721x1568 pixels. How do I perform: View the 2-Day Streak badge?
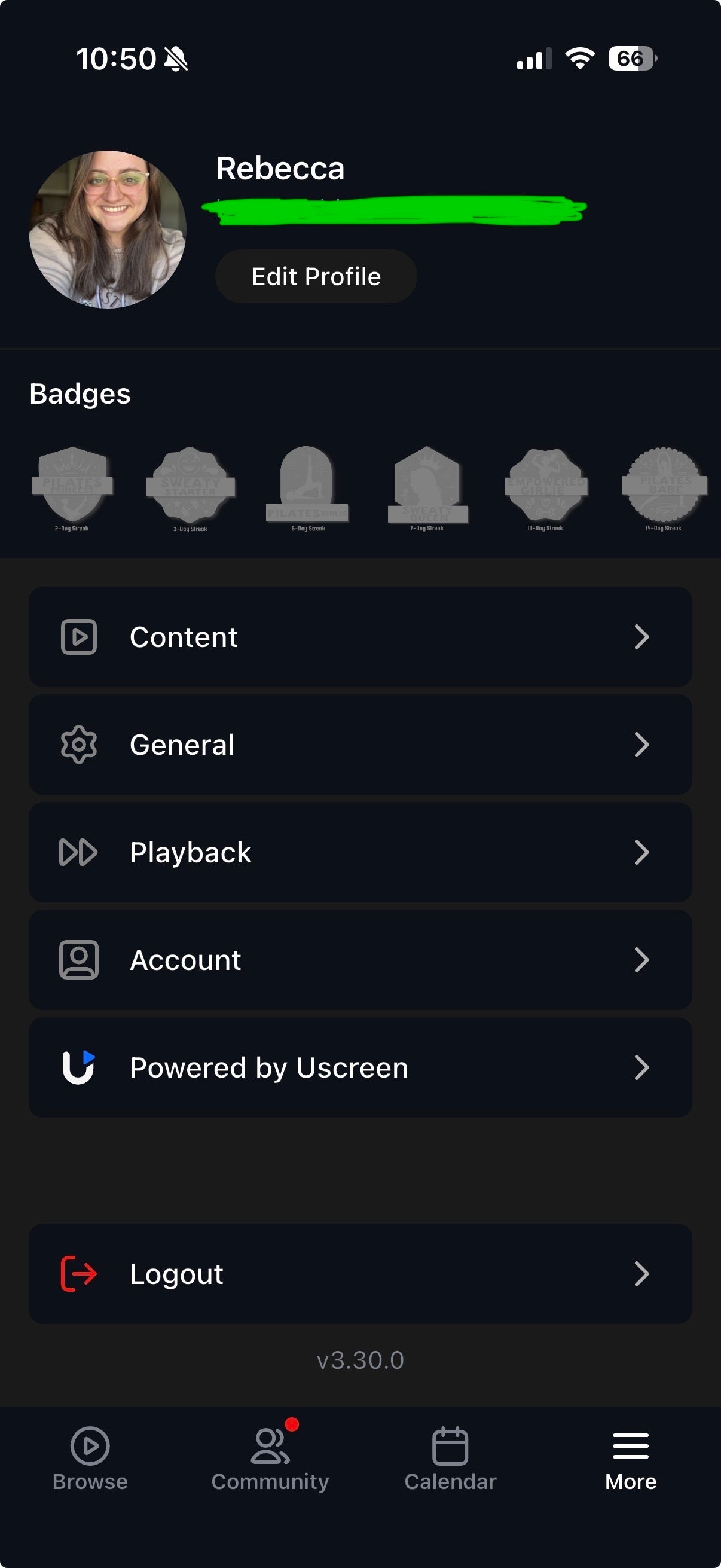[72, 488]
